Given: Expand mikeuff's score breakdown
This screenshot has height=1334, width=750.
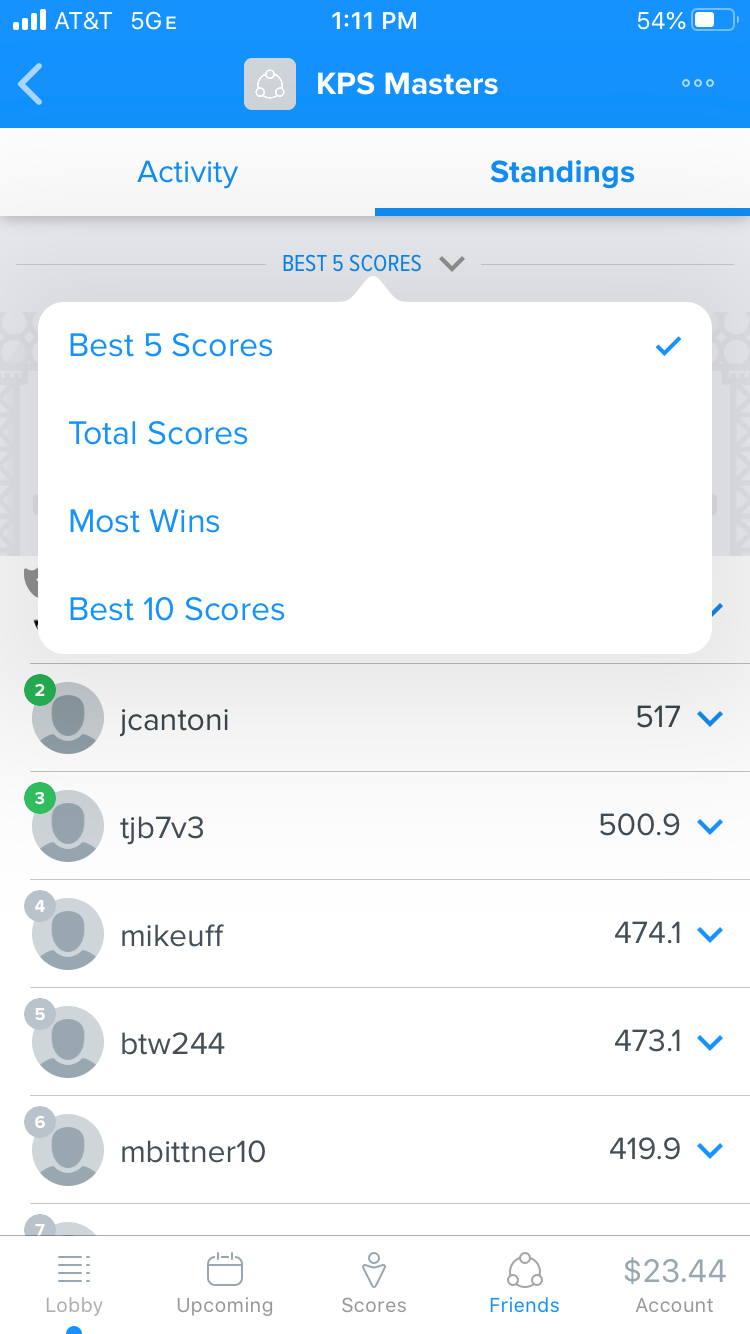Looking at the screenshot, I should tap(710, 934).
